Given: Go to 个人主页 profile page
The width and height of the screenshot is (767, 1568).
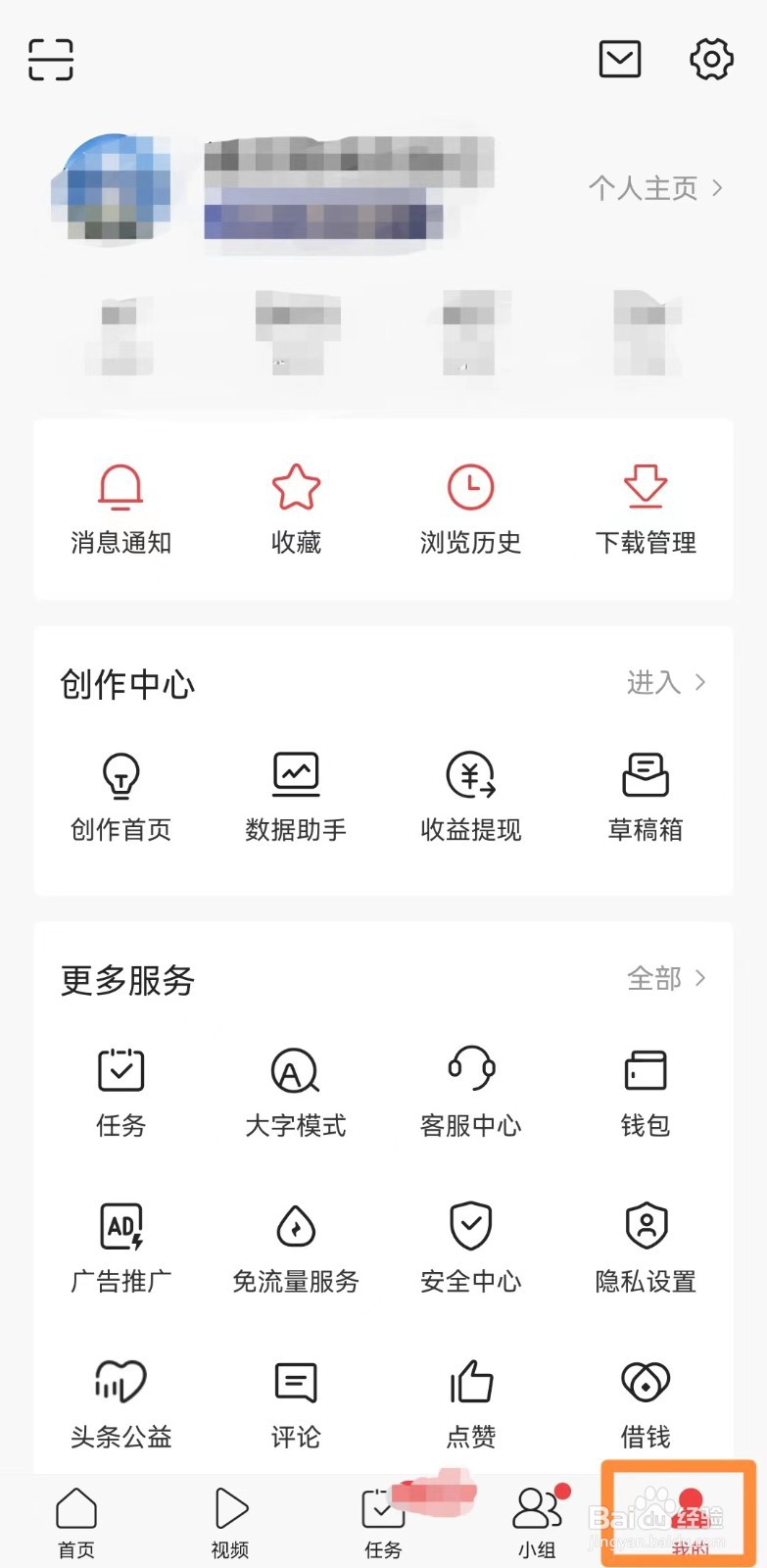Looking at the screenshot, I should (x=655, y=188).
